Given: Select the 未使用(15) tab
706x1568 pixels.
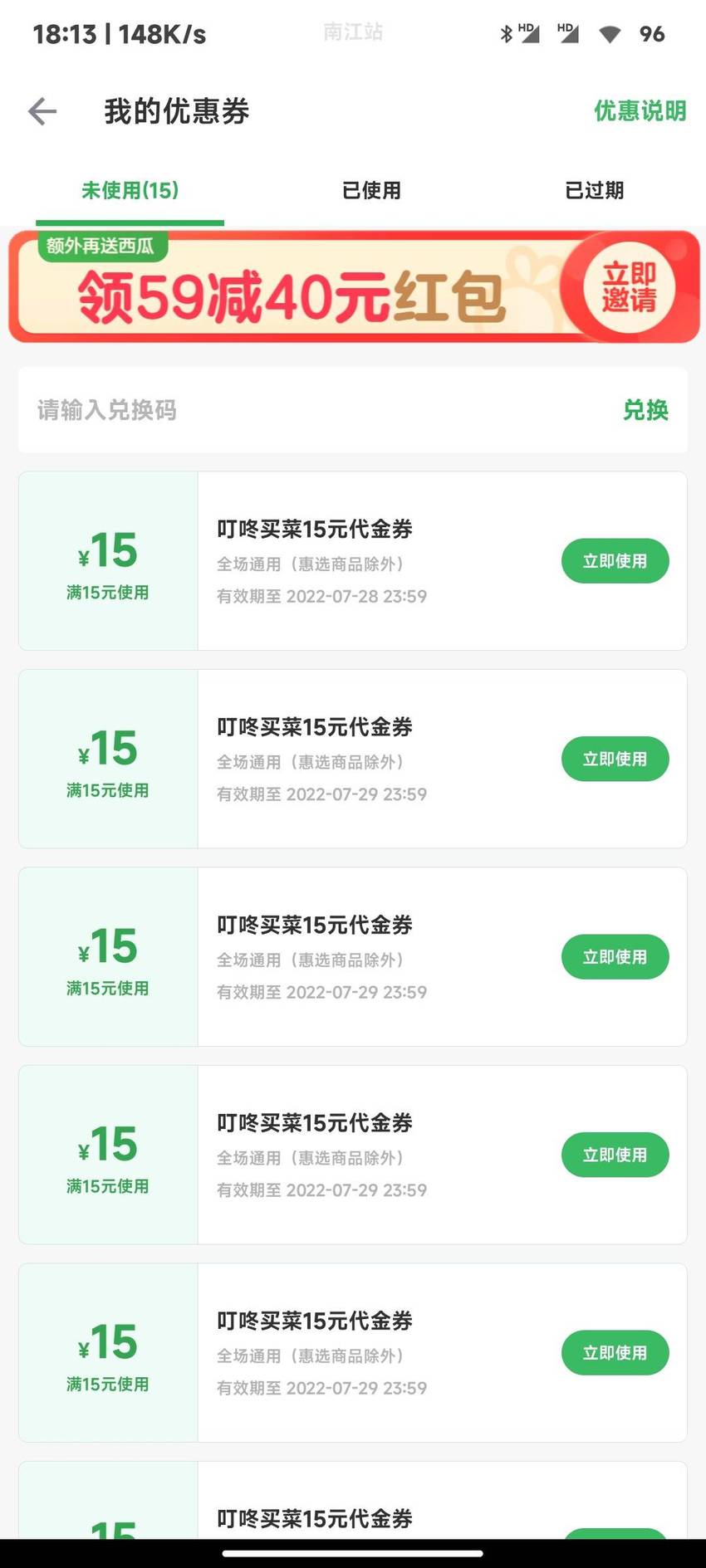Looking at the screenshot, I should [x=130, y=190].
